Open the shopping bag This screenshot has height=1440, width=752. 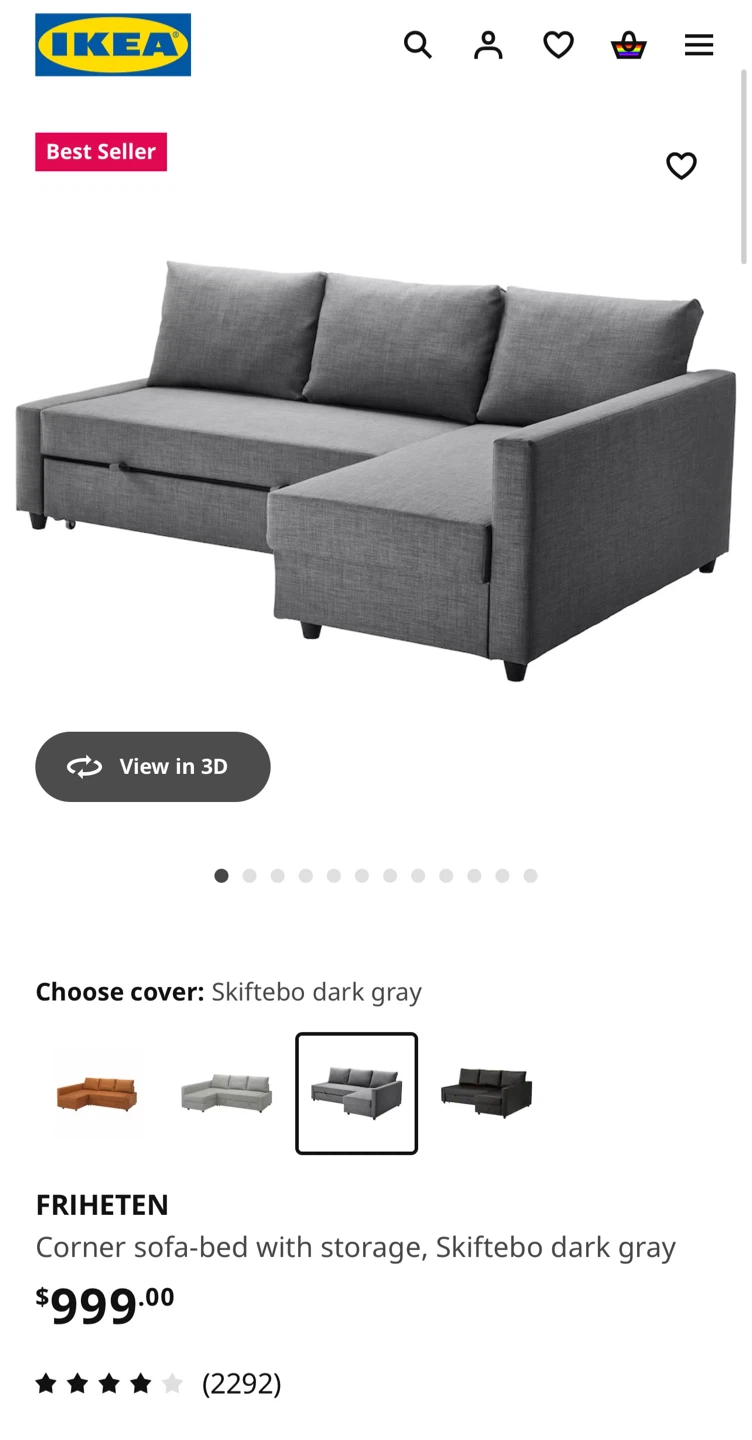(x=629, y=45)
